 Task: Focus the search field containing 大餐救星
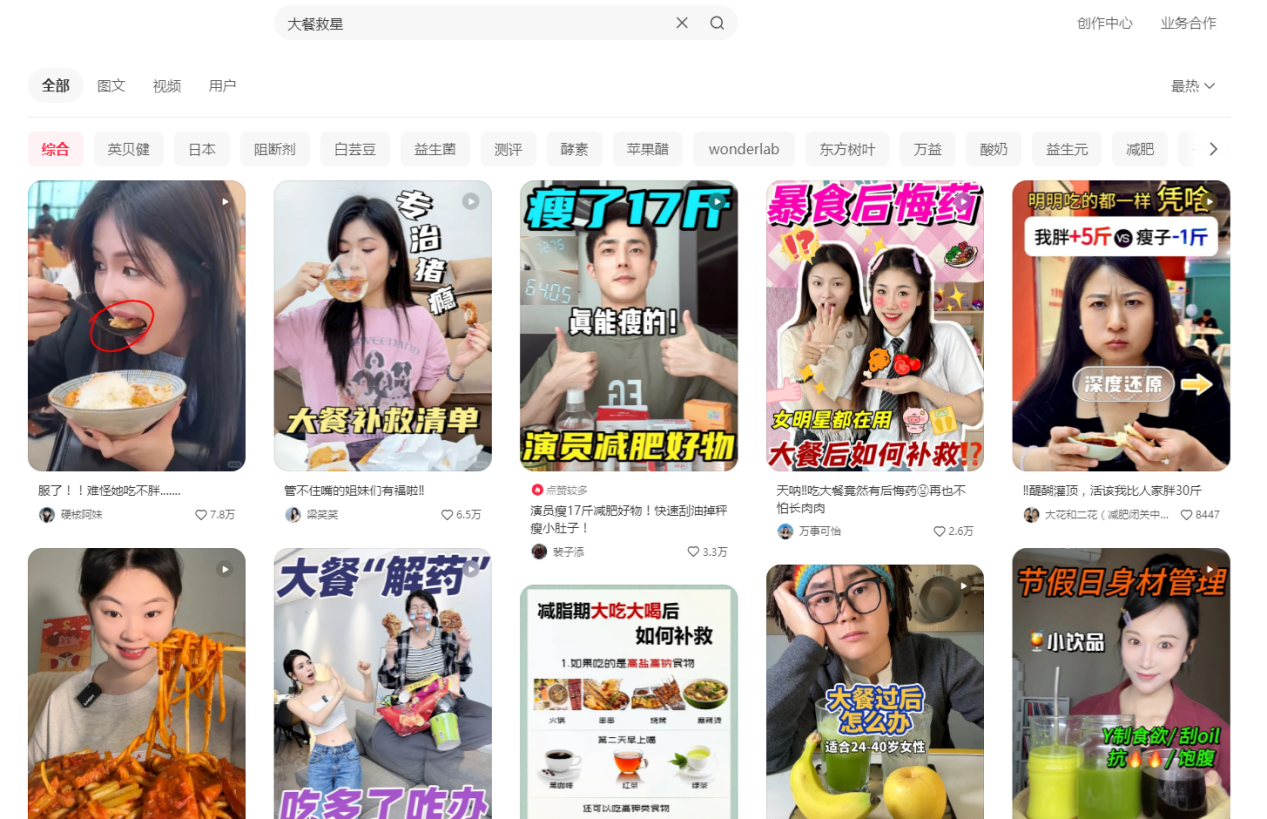tap(470, 23)
